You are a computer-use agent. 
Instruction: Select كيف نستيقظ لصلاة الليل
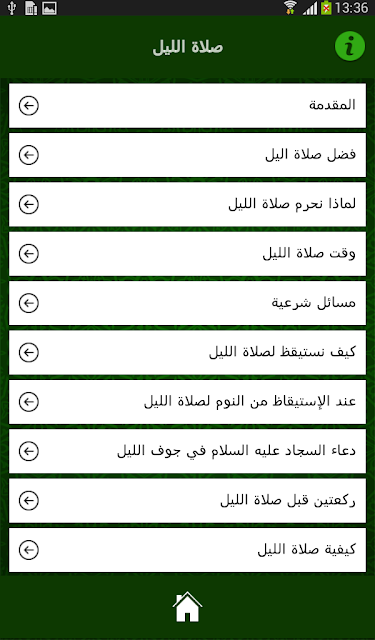click(187, 353)
